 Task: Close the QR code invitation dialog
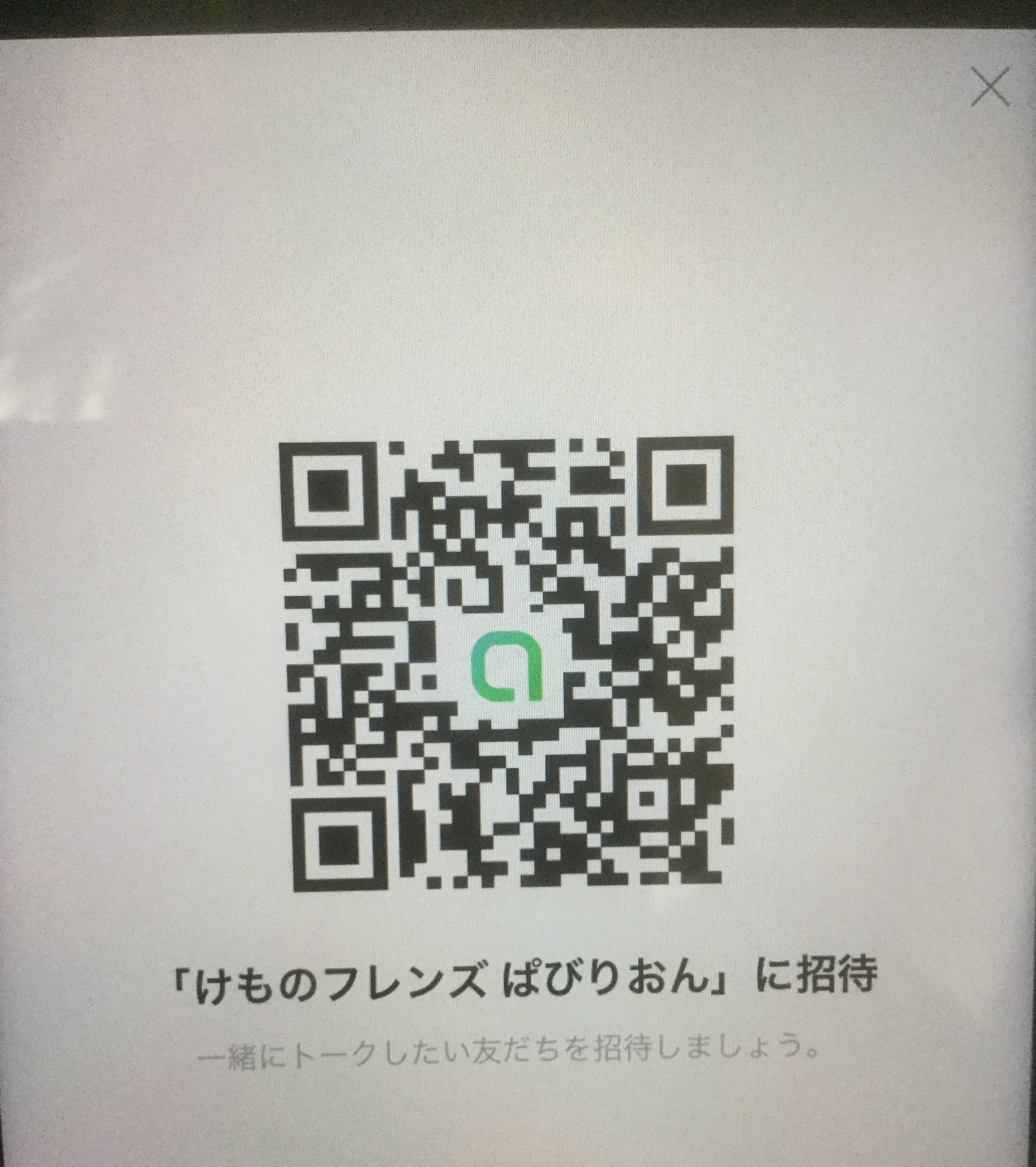click(x=990, y=86)
